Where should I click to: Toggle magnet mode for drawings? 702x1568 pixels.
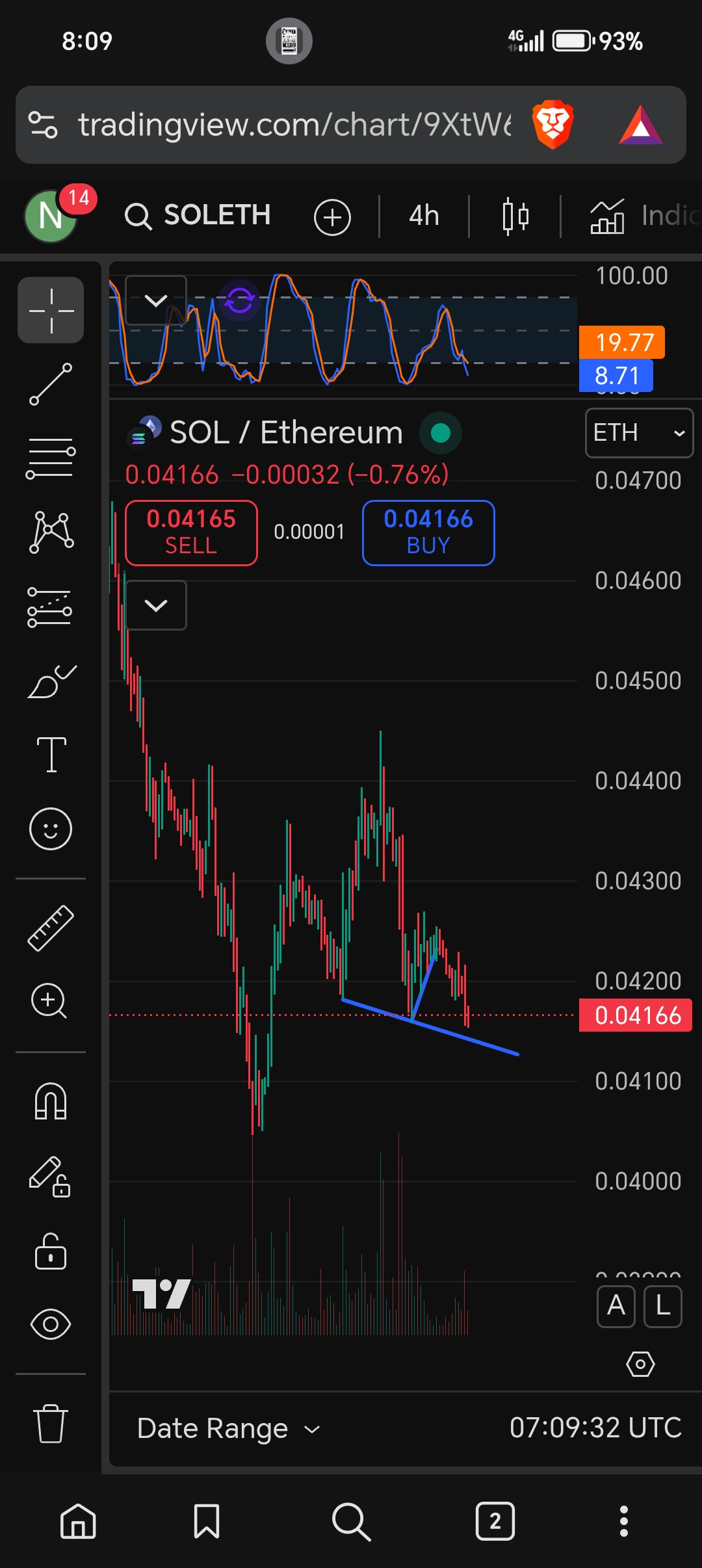(51, 1101)
